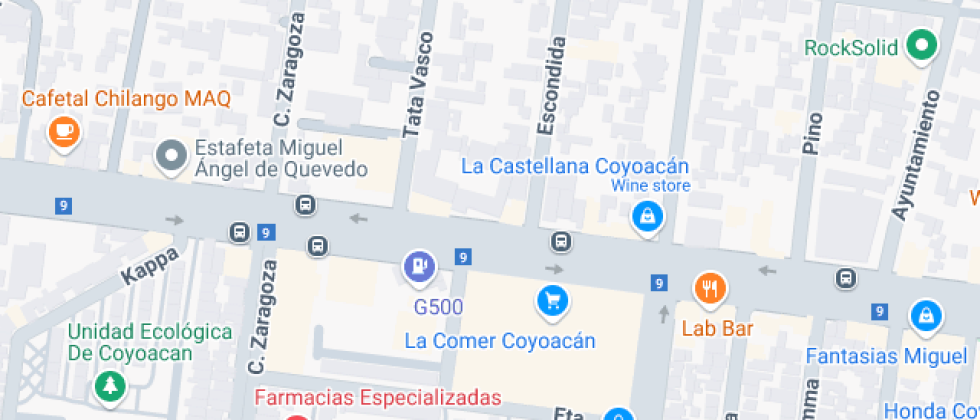Tap the bus stop near Escondida street
The height and width of the screenshot is (420, 980).
[561, 241]
